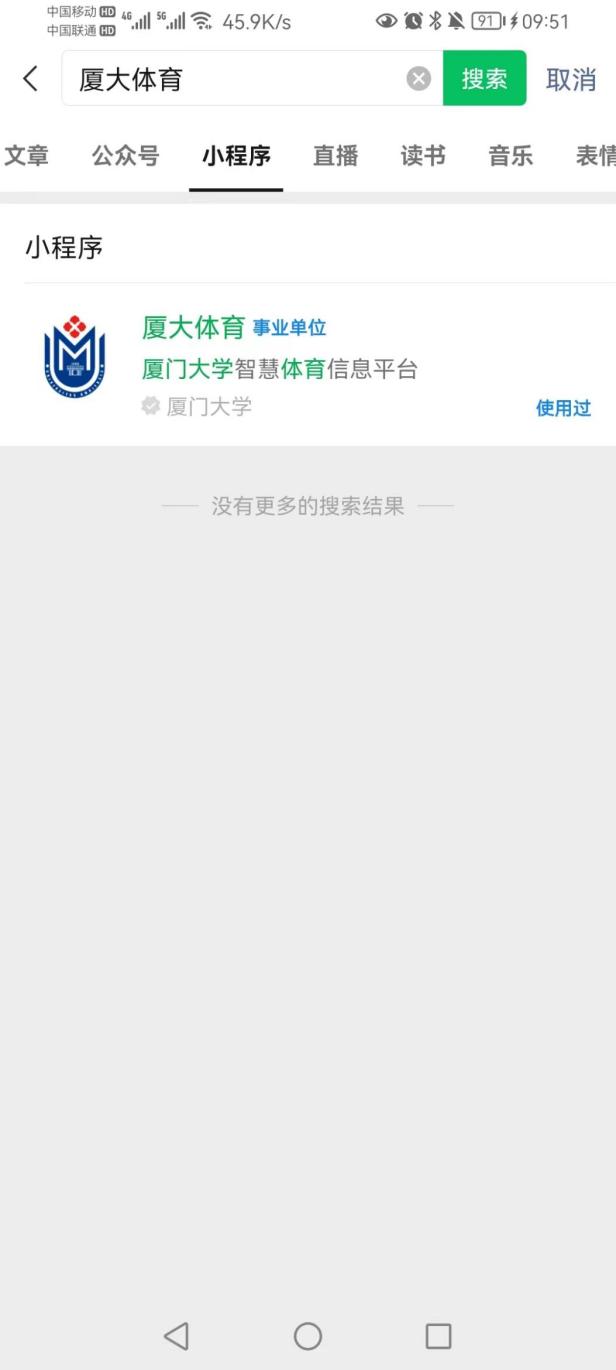Go back using the top-left arrow
616x1370 pixels.
[x=31, y=79]
